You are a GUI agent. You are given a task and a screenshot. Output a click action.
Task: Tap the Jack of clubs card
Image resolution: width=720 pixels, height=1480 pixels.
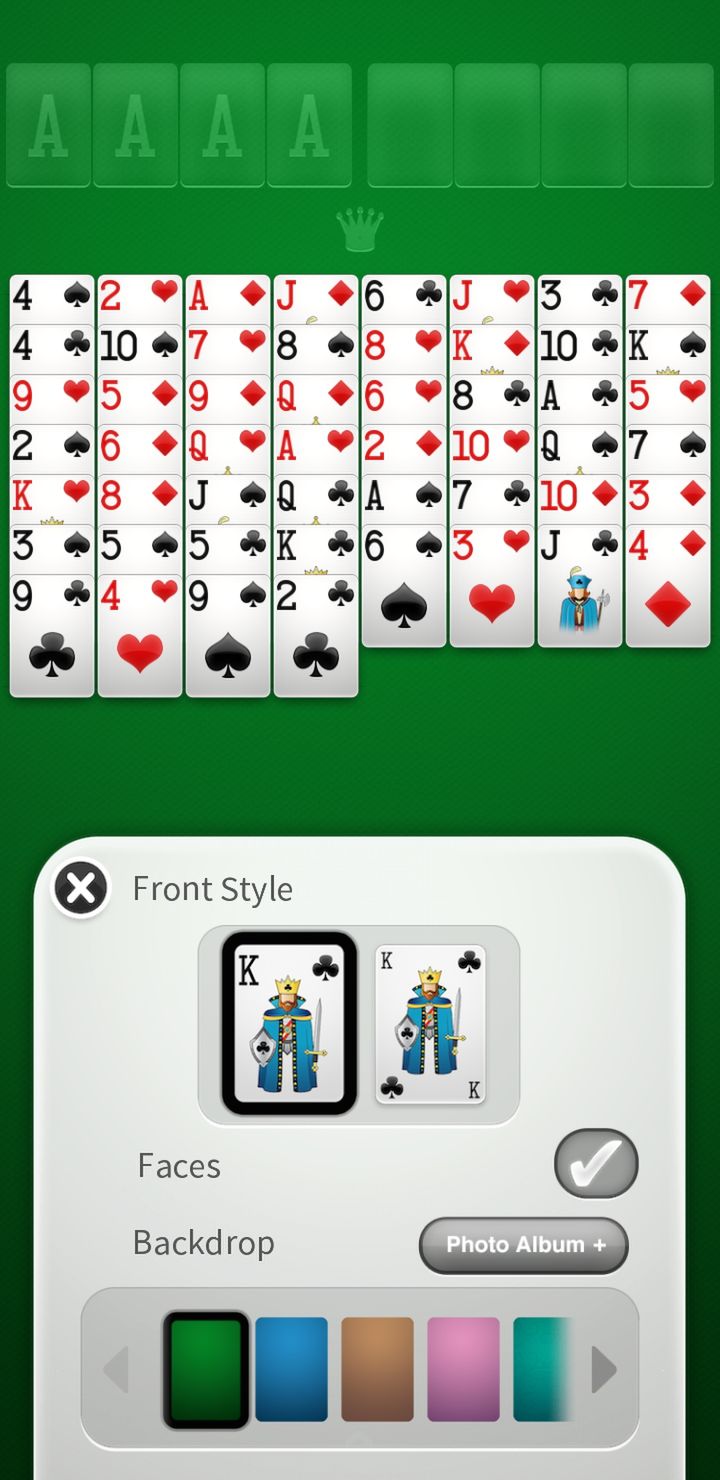(x=580, y=586)
